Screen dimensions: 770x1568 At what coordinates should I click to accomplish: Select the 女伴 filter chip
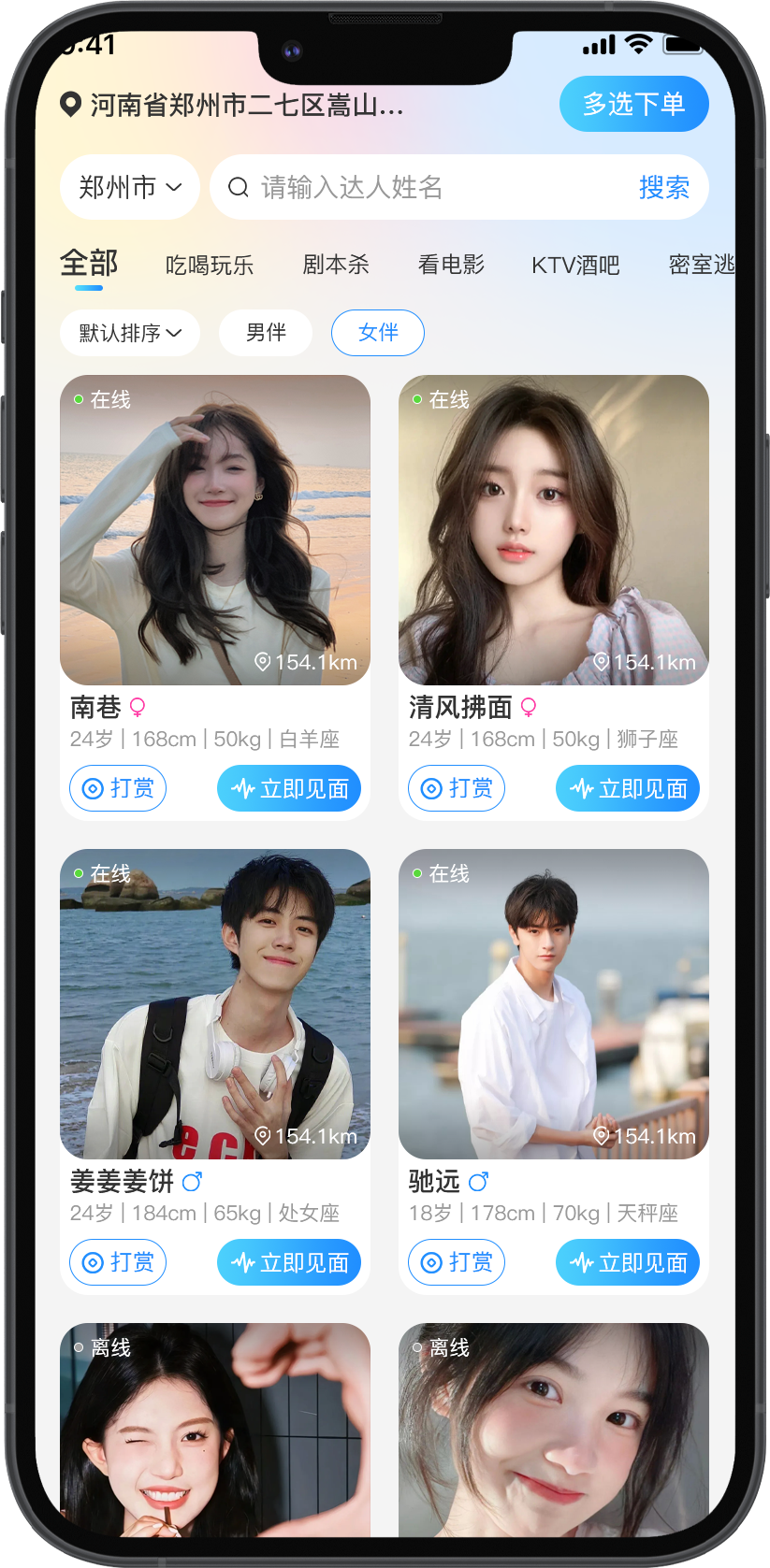(378, 333)
